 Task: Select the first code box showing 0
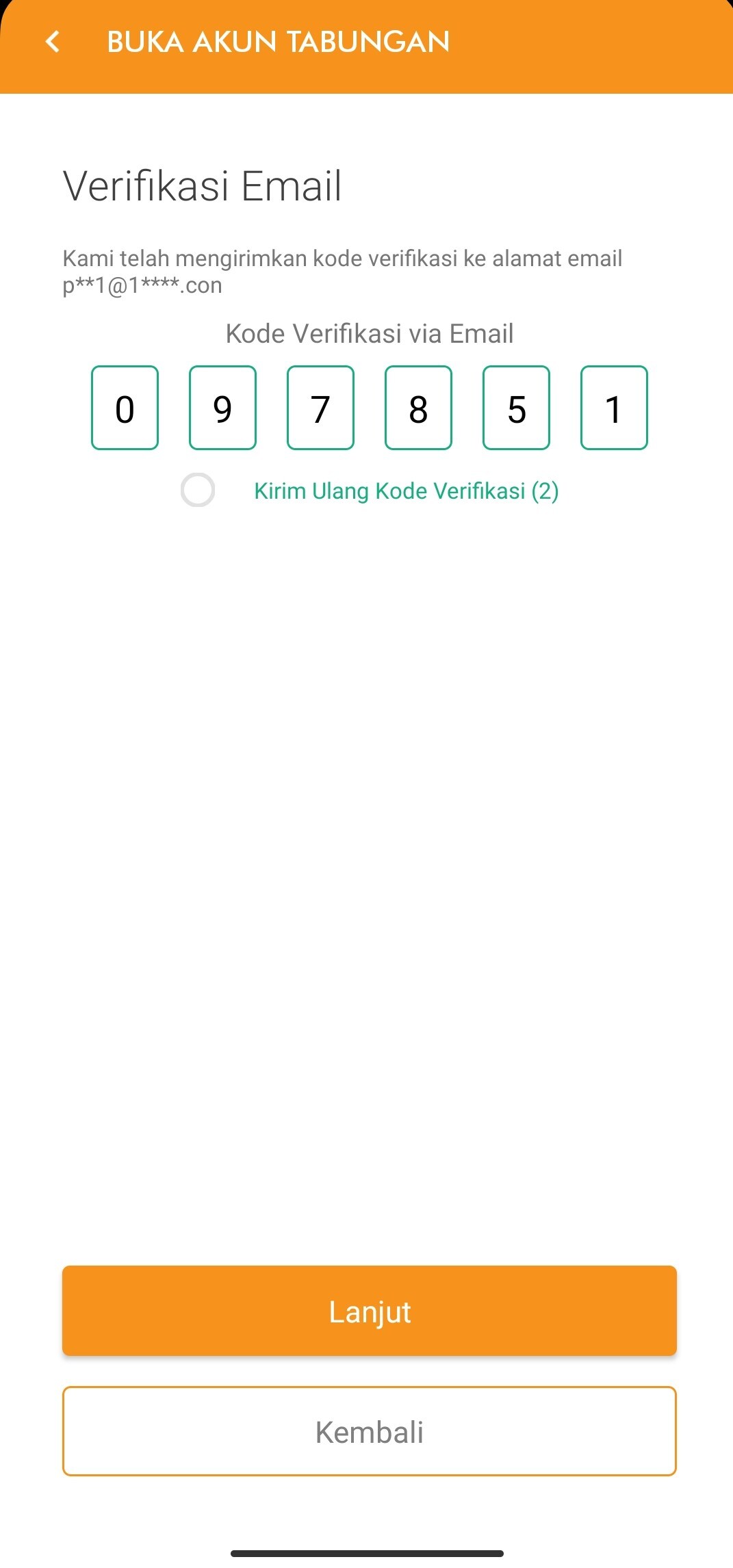[125, 408]
